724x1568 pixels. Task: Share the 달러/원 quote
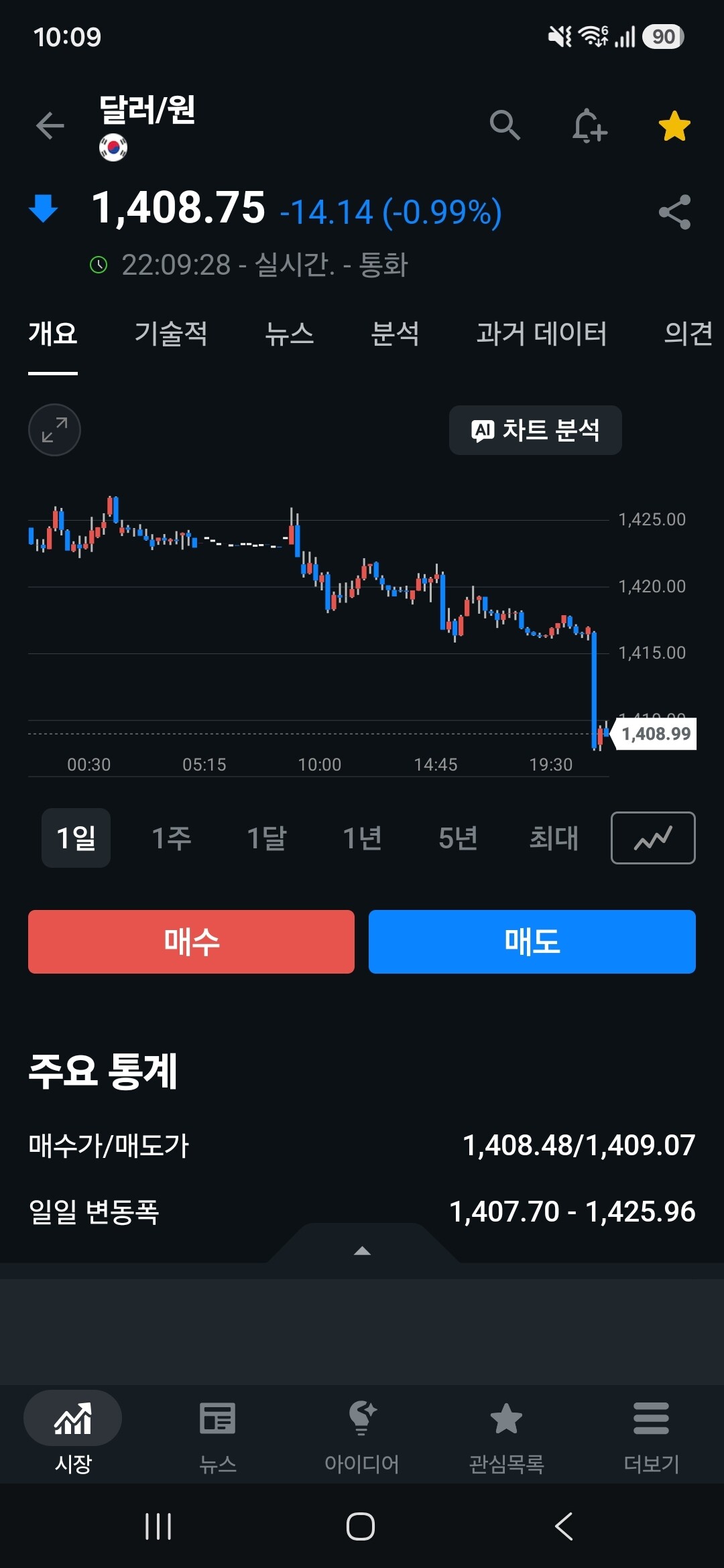click(x=674, y=212)
